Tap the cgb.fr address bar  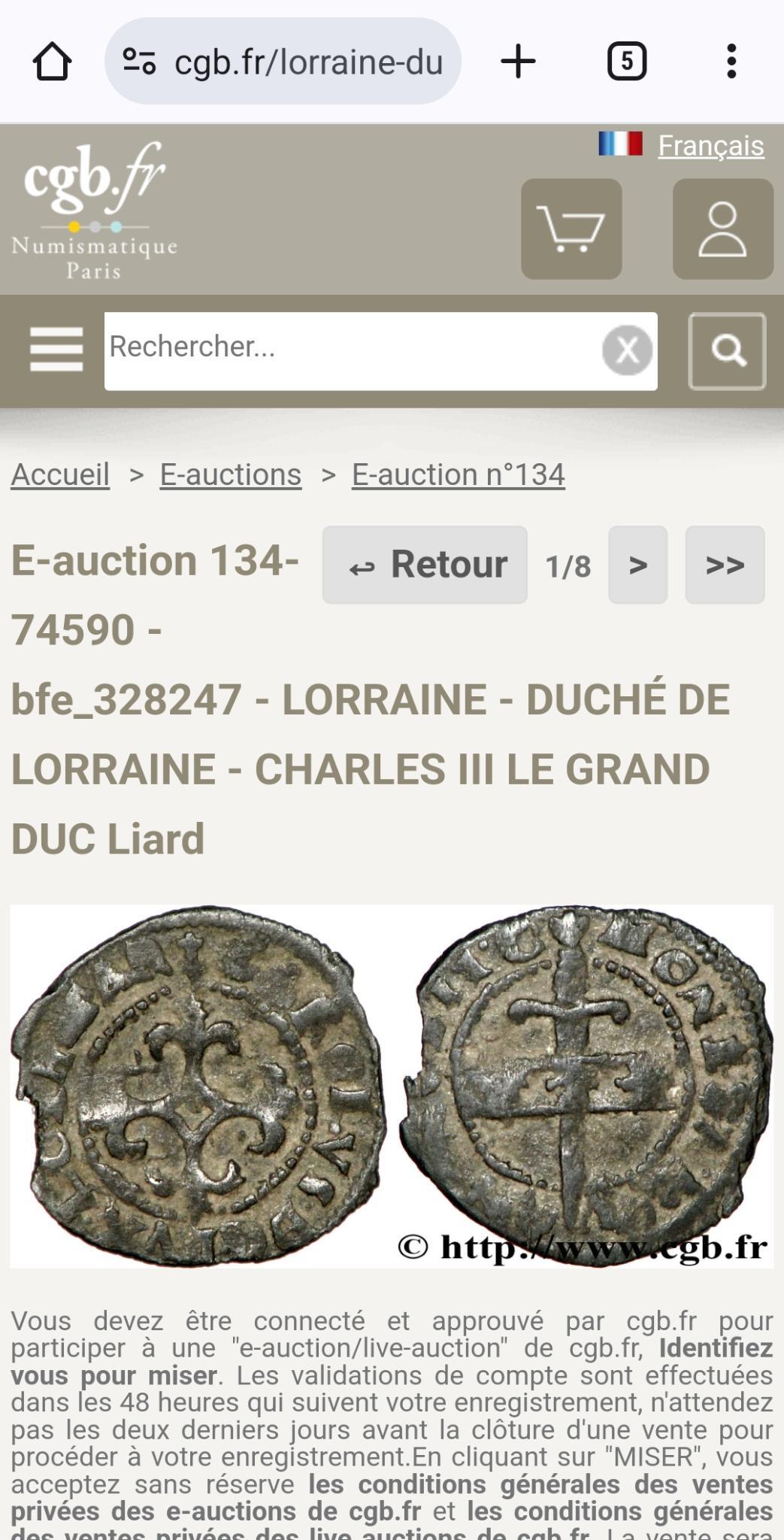click(x=283, y=61)
